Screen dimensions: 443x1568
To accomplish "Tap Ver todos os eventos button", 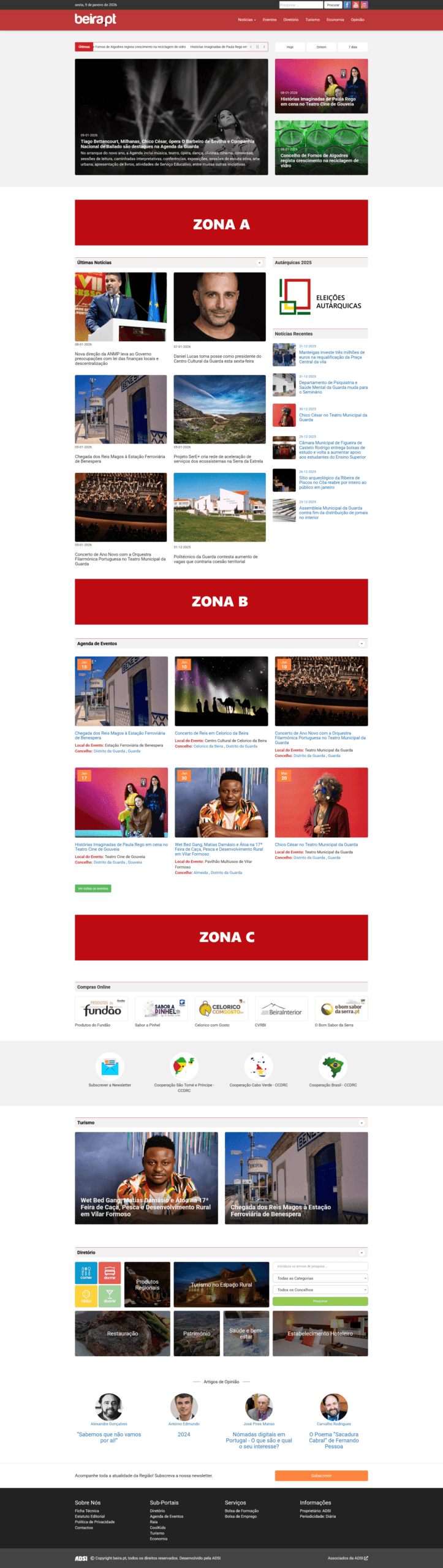I will click(93, 888).
